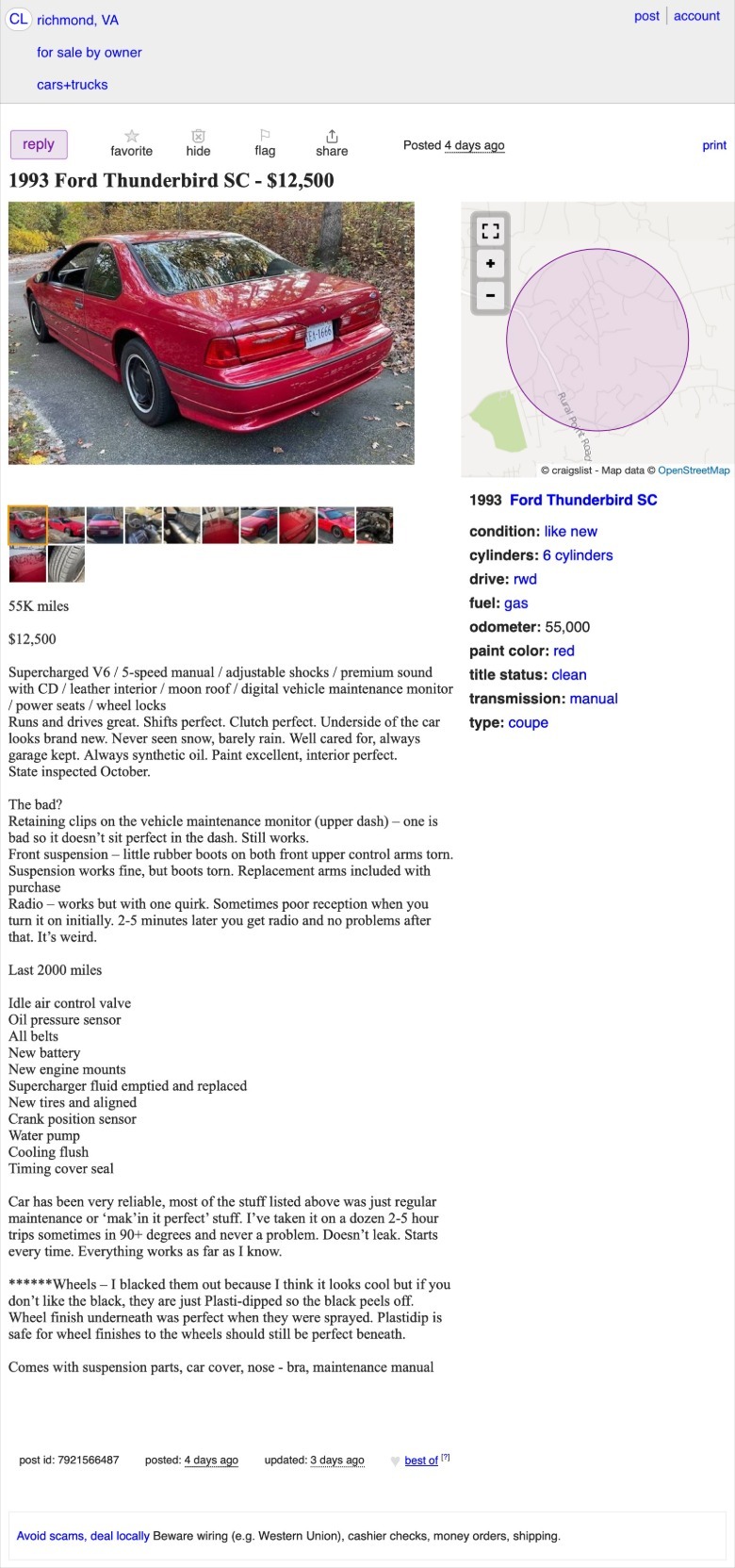Open the main red Thunderbird photo
Image resolution: width=735 pixels, height=1568 pixels.
(211, 333)
